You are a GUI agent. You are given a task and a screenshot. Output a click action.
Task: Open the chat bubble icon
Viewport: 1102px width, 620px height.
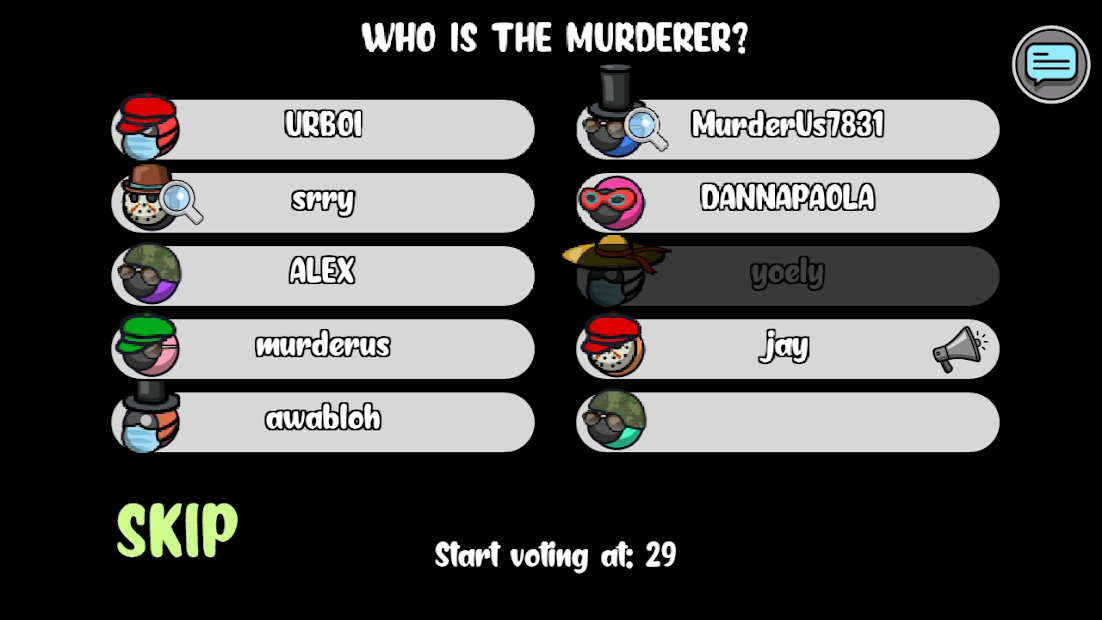(x=1051, y=65)
